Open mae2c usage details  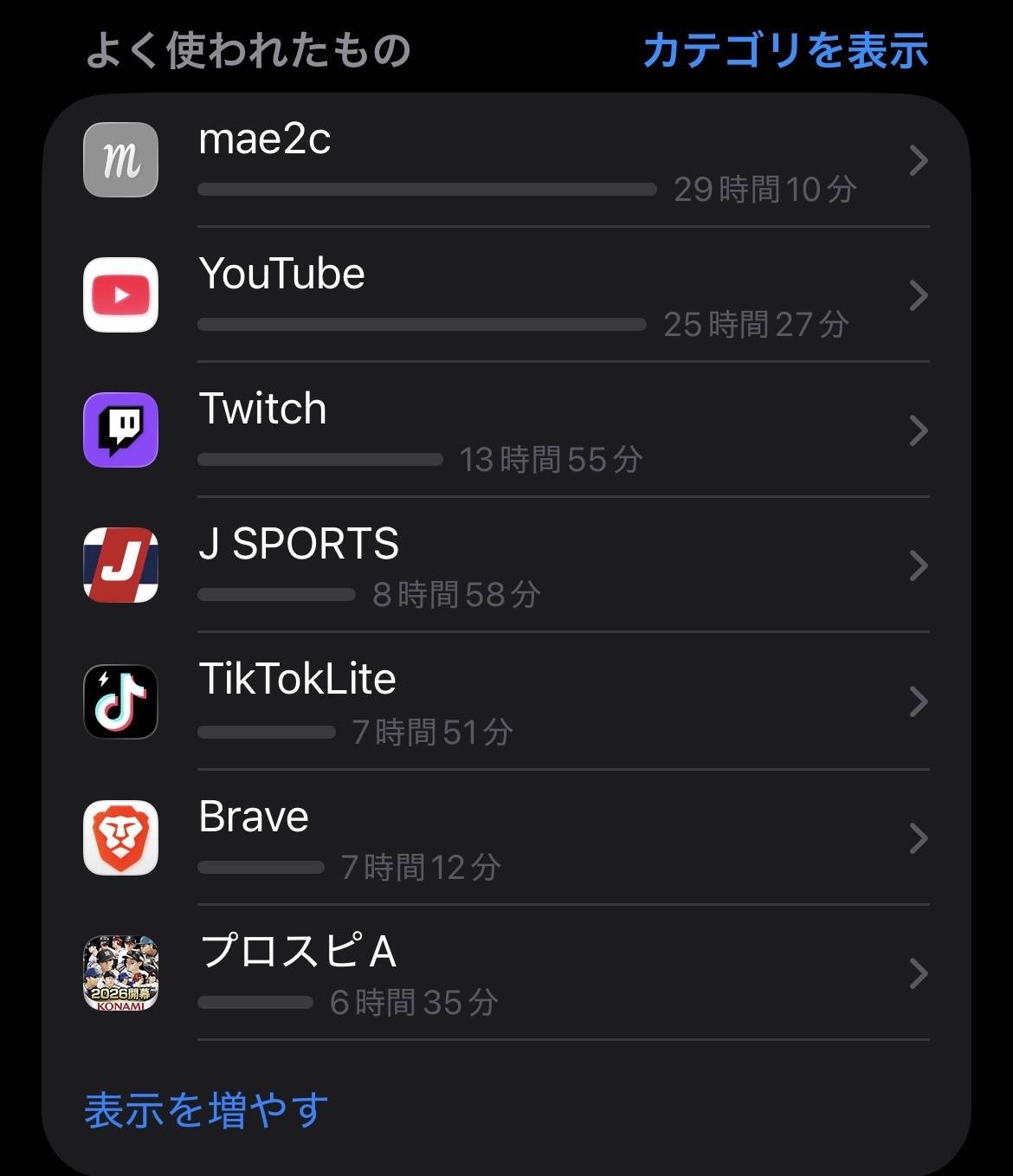click(x=506, y=162)
